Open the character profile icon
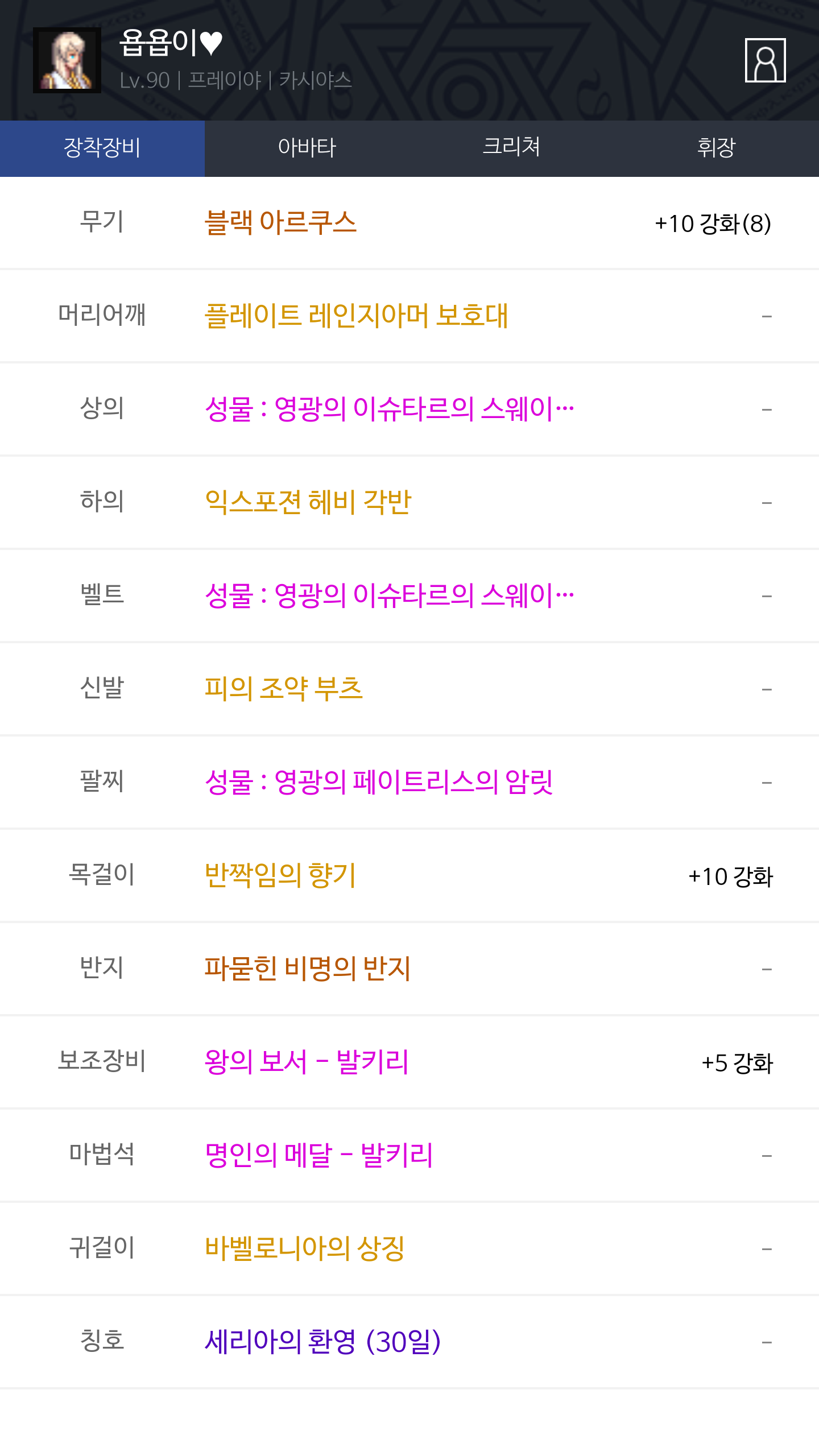 [766, 60]
